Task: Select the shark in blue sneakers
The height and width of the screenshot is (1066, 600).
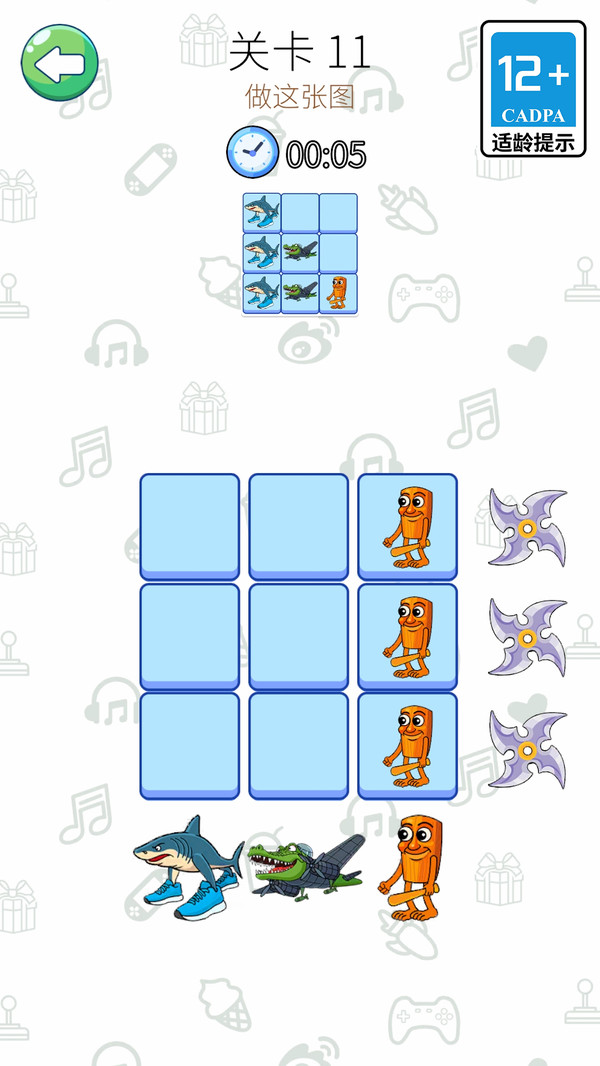Action: [x=187, y=866]
